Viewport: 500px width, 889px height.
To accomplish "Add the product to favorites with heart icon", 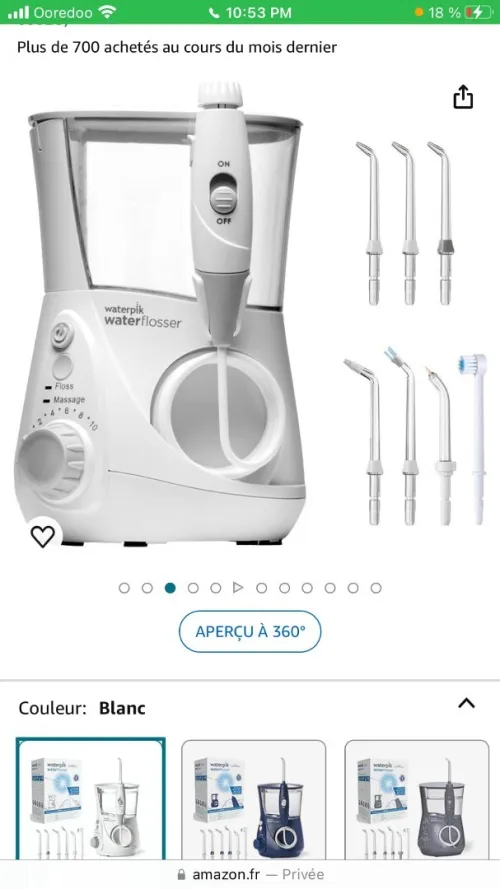I will (43, 536).
